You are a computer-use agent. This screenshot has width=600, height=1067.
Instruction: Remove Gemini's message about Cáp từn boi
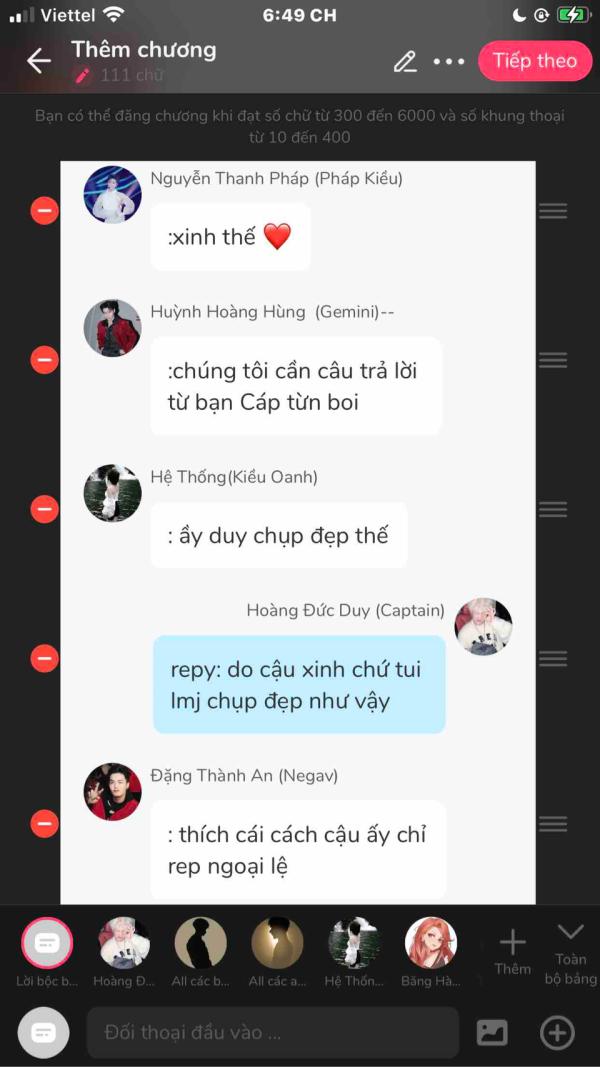(45, 359)
